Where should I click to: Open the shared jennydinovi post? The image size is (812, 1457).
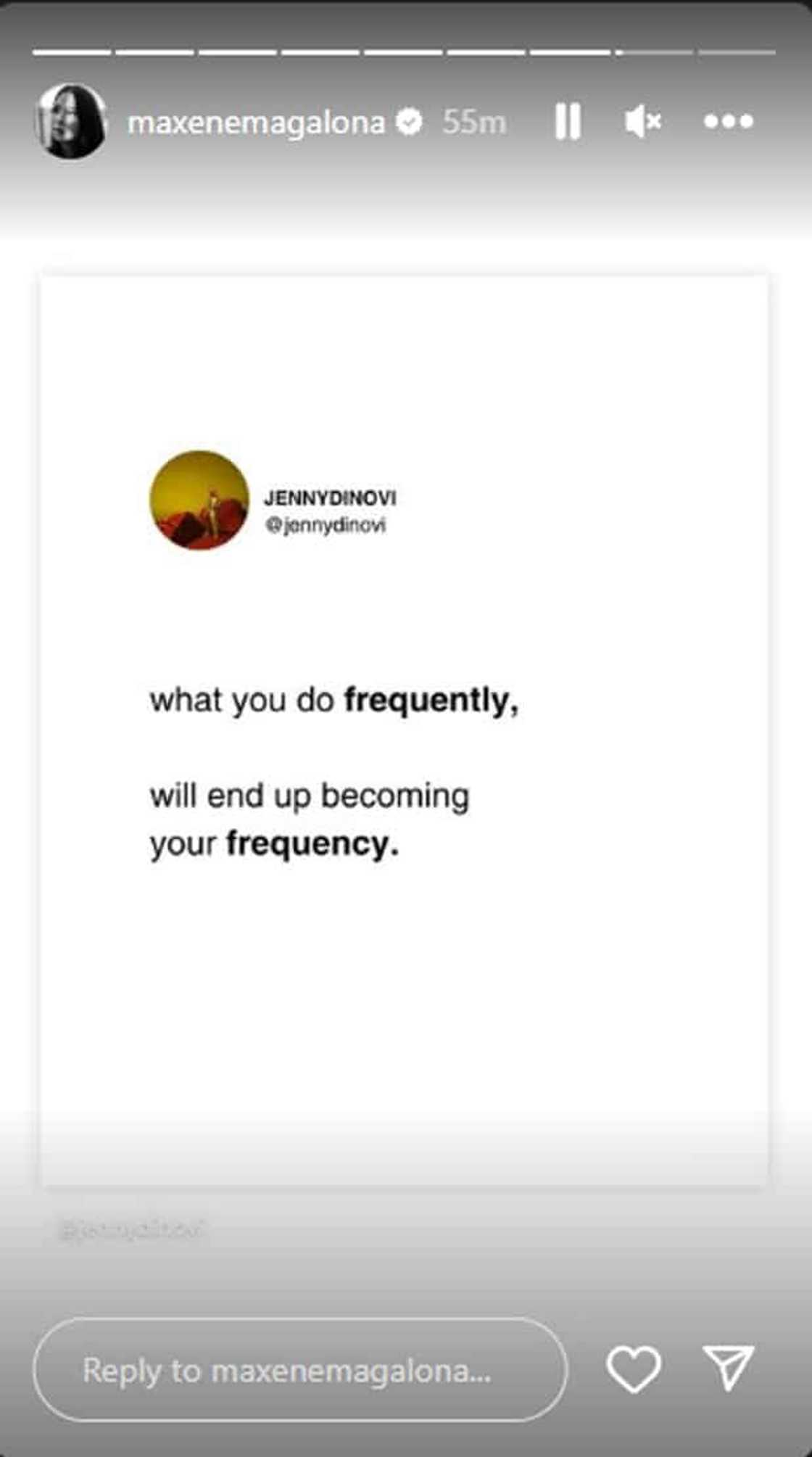click(404, 729)
